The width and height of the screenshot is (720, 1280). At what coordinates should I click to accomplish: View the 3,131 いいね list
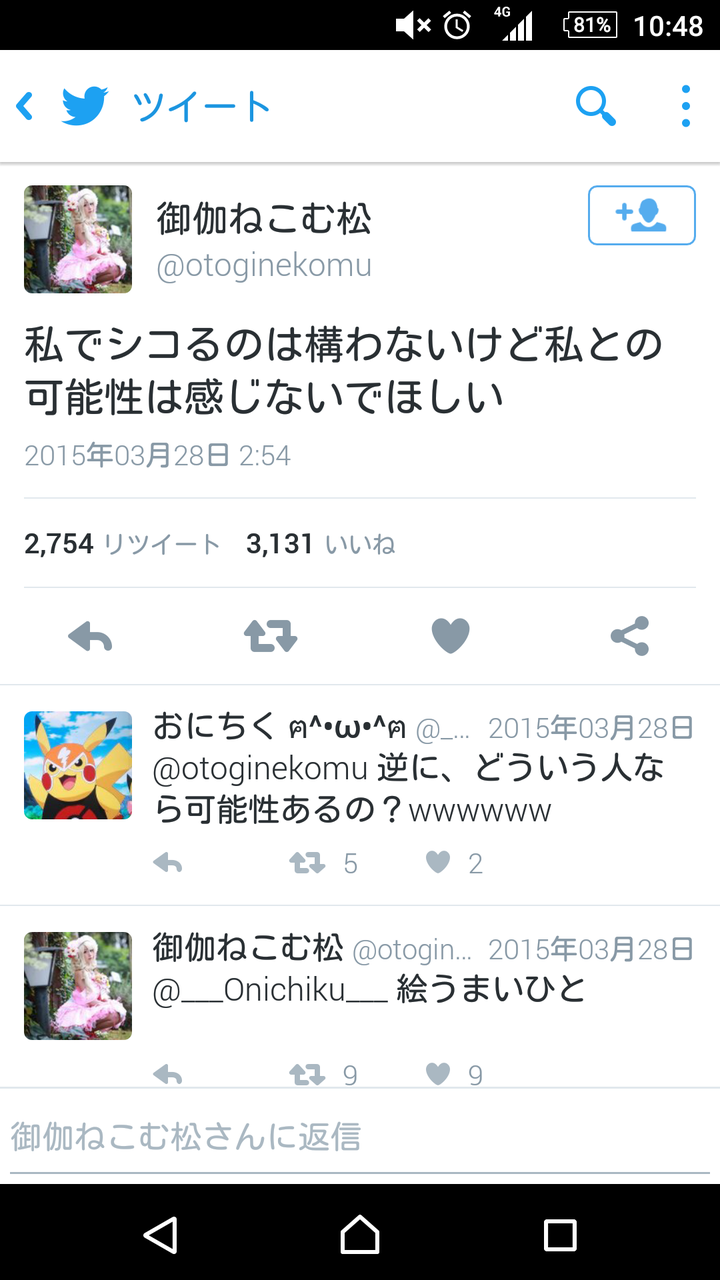320,543
